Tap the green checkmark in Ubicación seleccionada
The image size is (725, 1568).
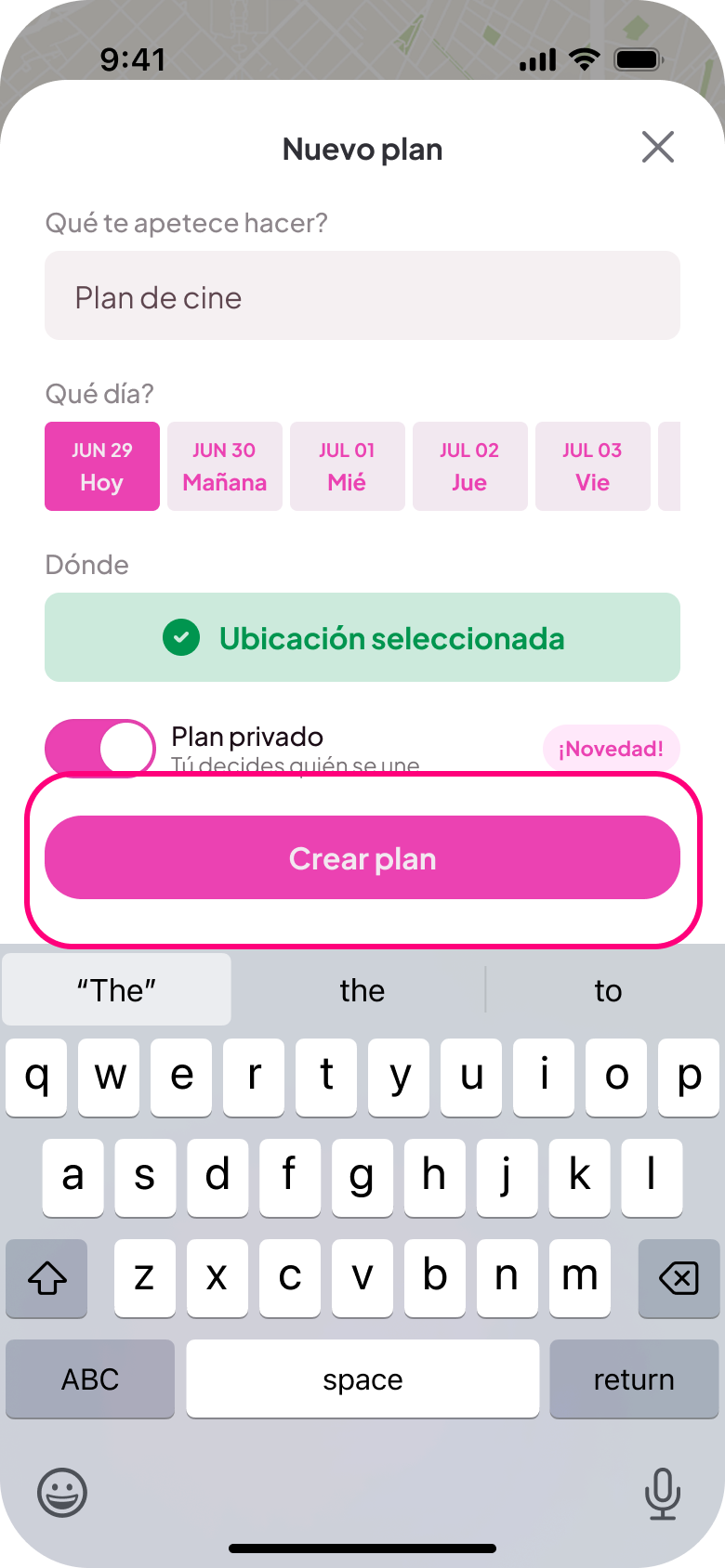(x=183, y=638)
